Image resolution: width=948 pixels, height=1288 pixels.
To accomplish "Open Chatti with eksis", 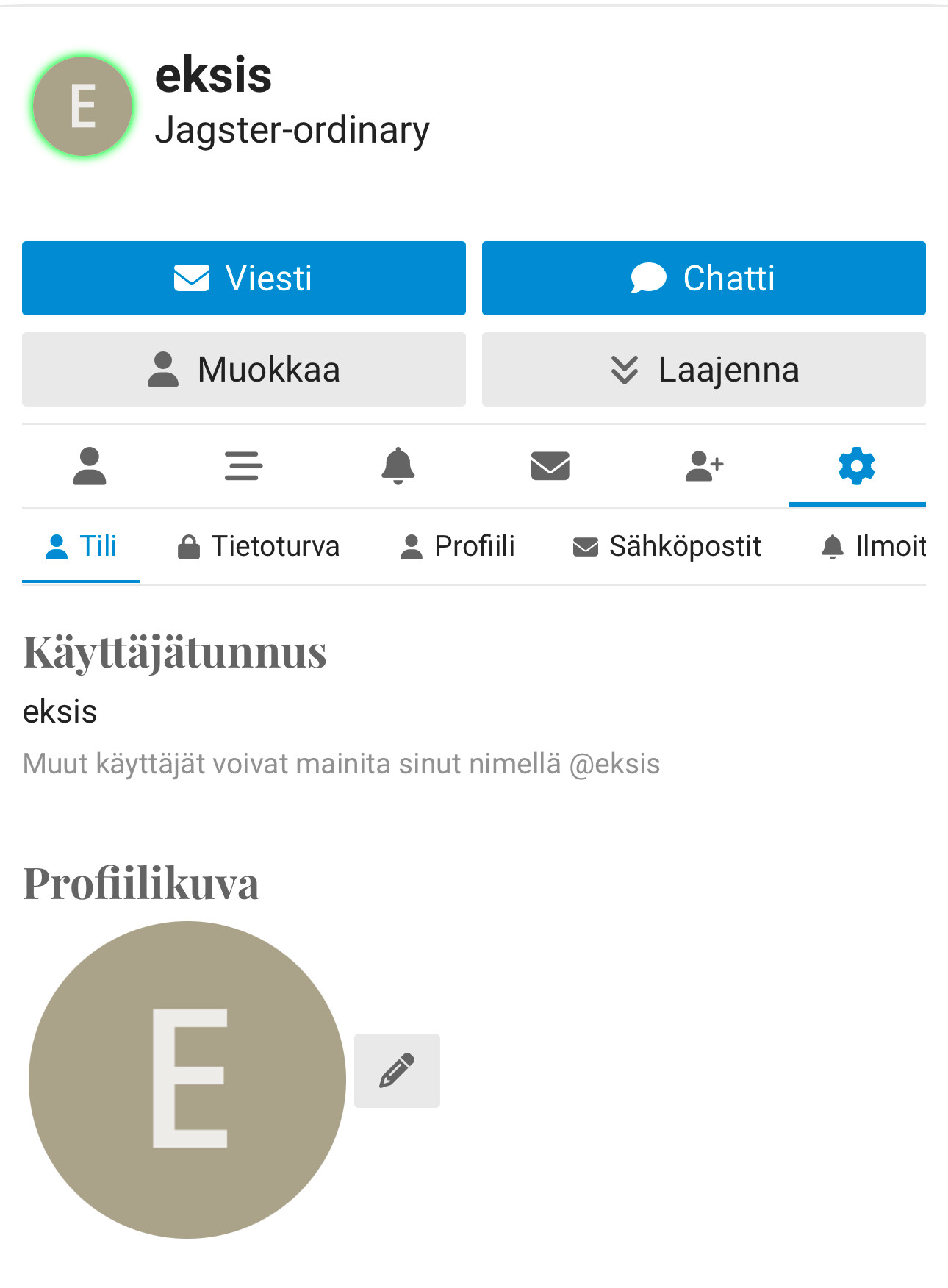I will (703, 279).
